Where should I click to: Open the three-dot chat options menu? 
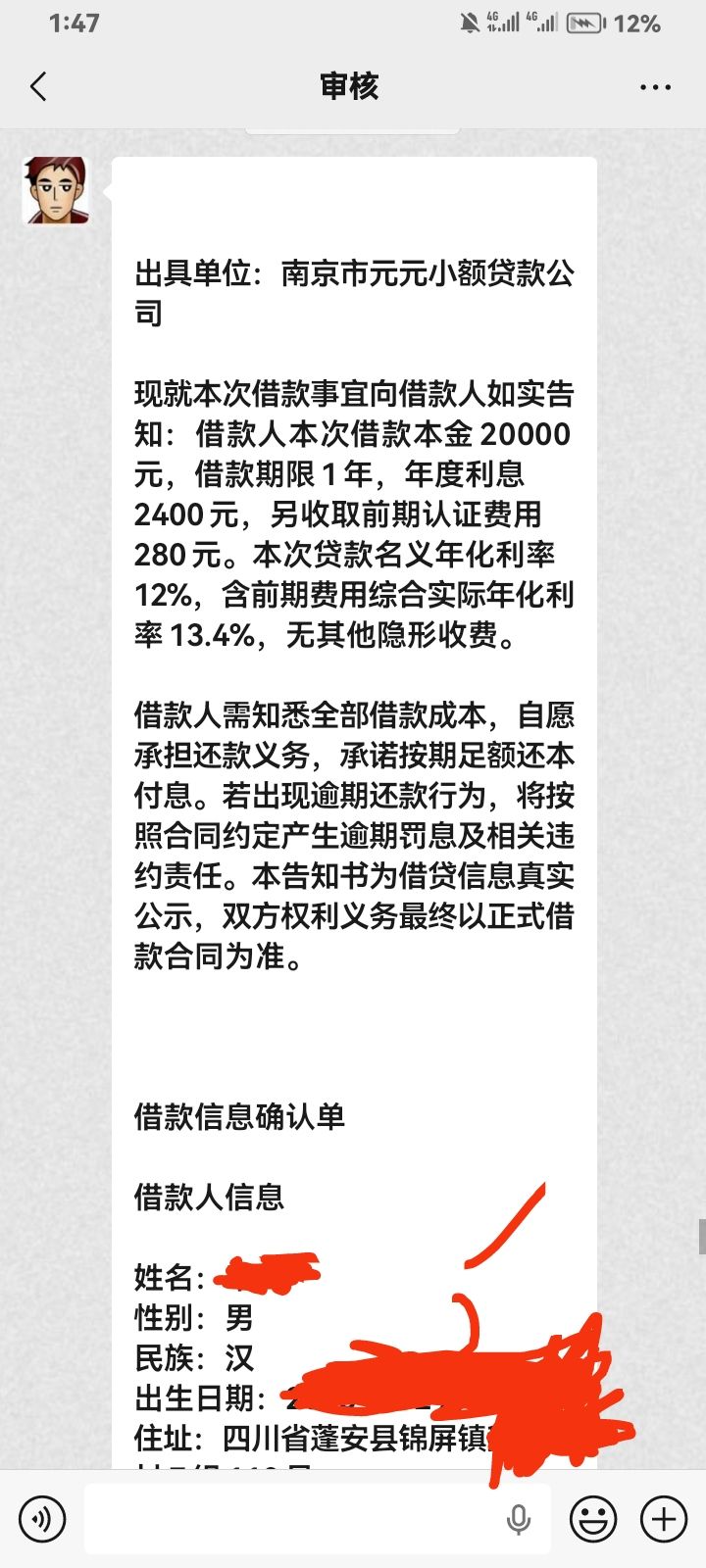pyautogui.click(x=655, y=87)
